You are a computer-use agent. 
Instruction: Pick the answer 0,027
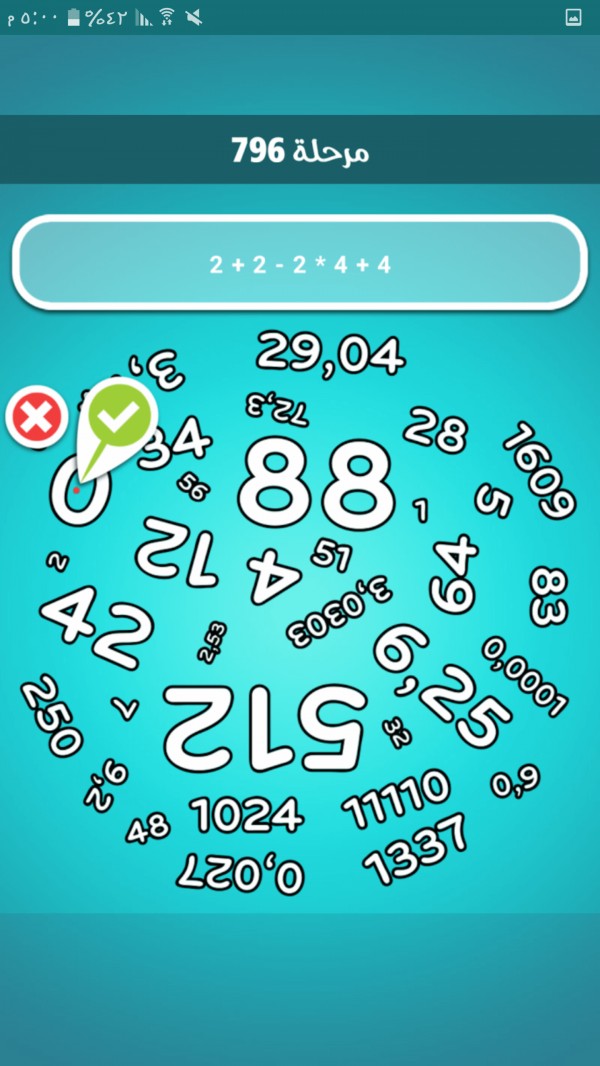click(240, 872)
